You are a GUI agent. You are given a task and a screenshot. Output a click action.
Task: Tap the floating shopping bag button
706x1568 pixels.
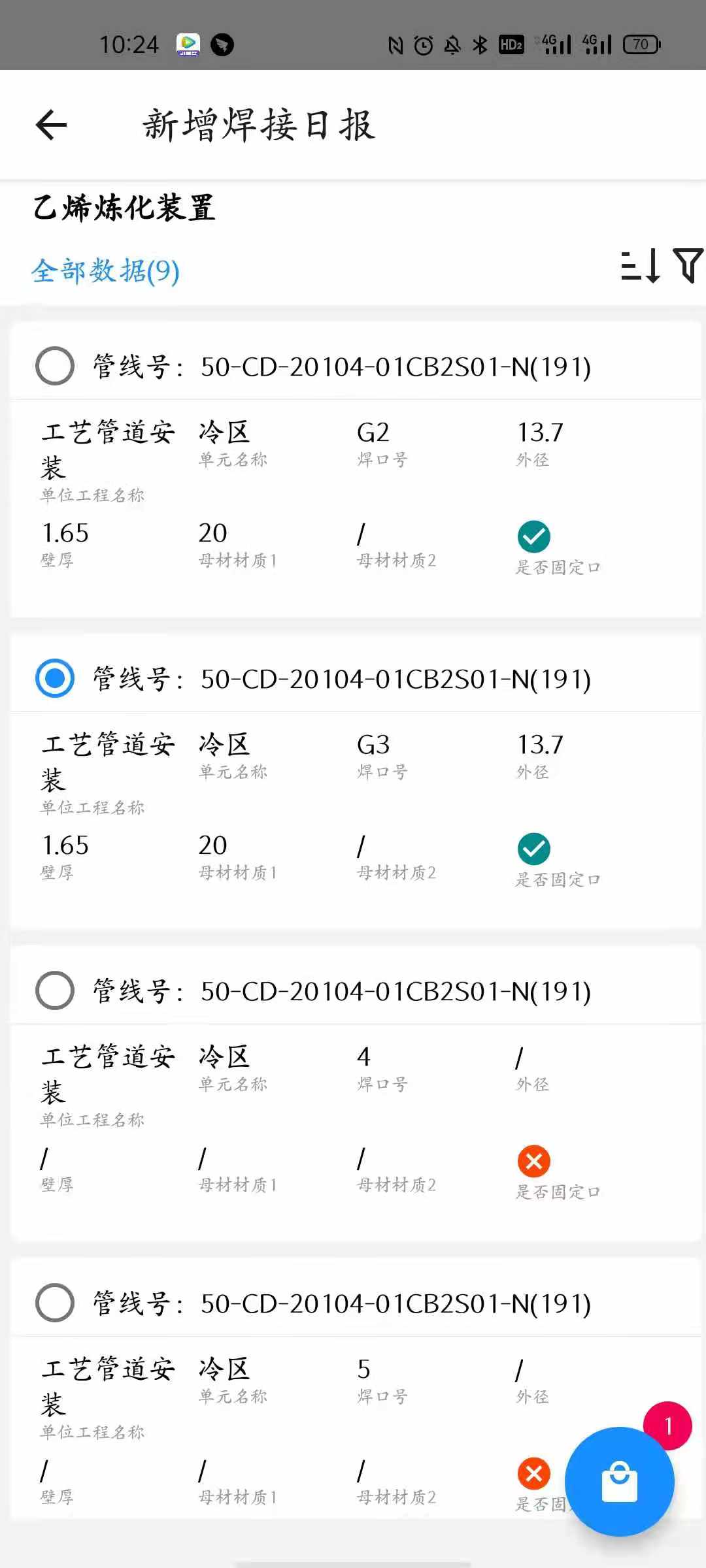point(620,1482)
